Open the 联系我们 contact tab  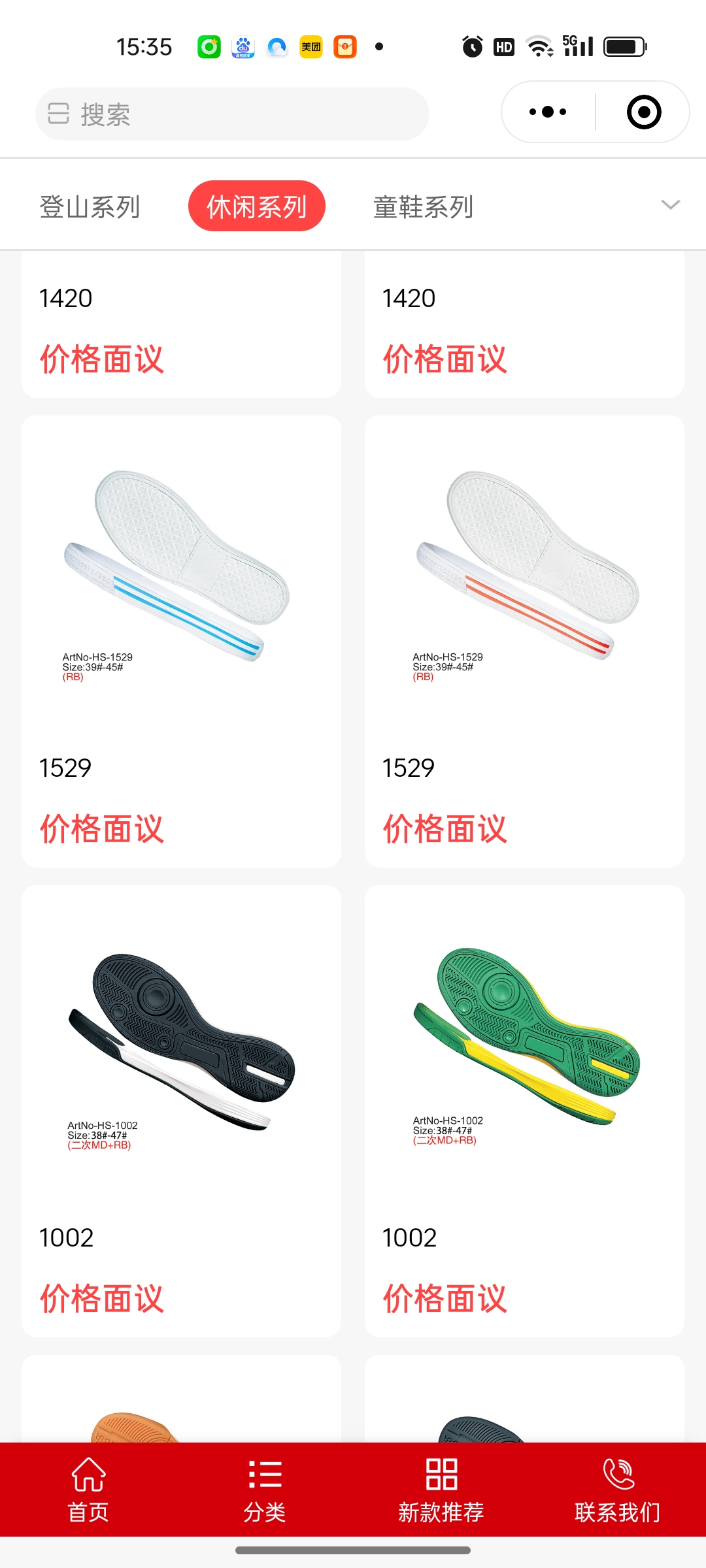point(618,1490)
